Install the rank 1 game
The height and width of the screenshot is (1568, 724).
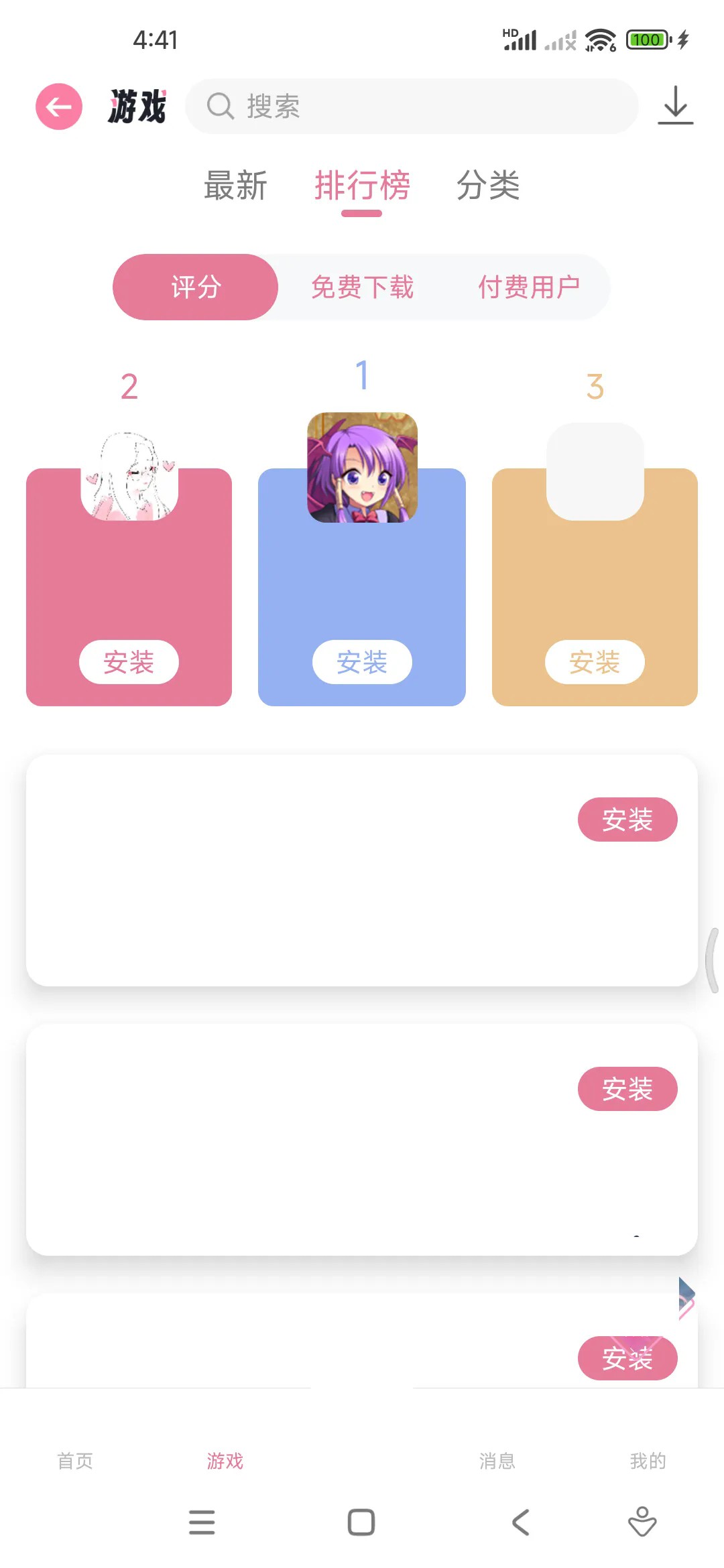click(x=361, y=662)
